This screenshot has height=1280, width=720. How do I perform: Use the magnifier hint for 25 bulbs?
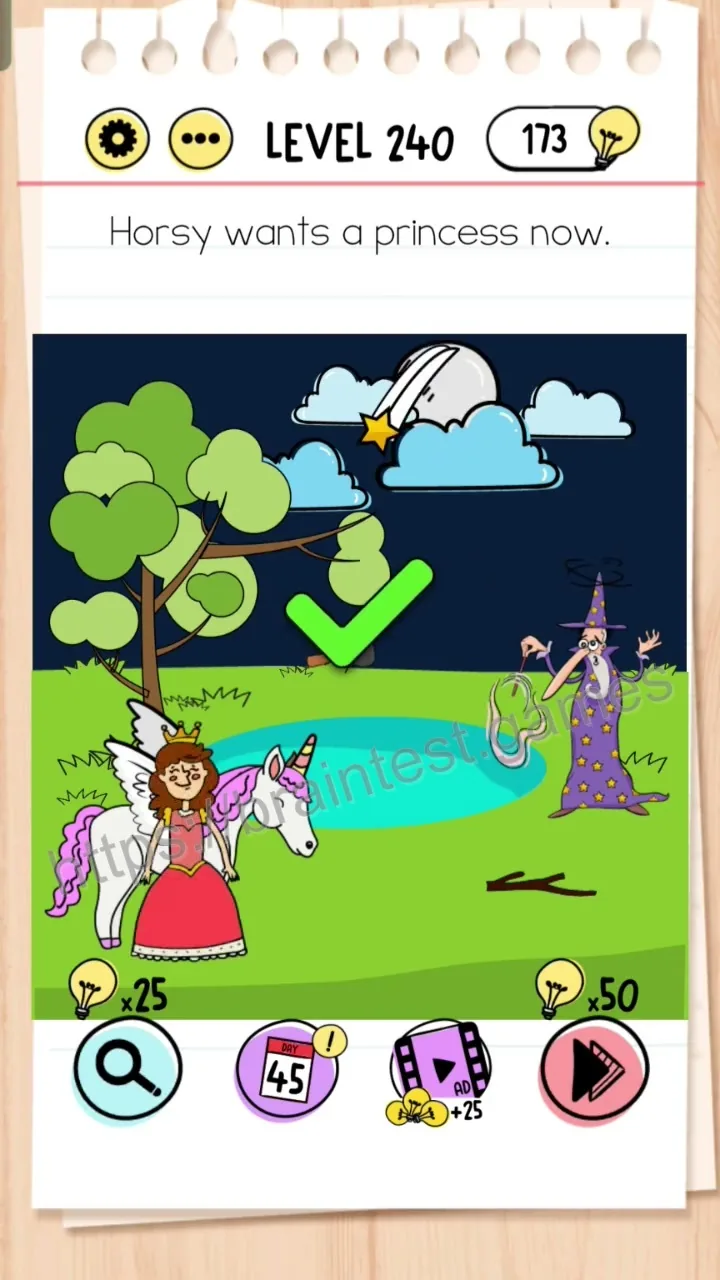(x=128, y=1067)
